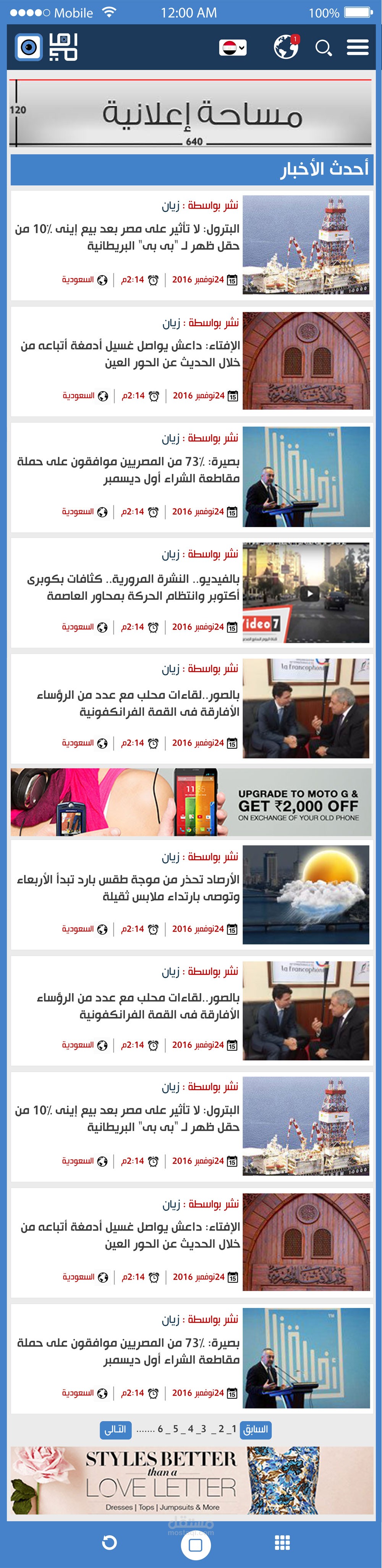
Task: Open the Moto G upgrade ad banner
Action: pos(191,802)
